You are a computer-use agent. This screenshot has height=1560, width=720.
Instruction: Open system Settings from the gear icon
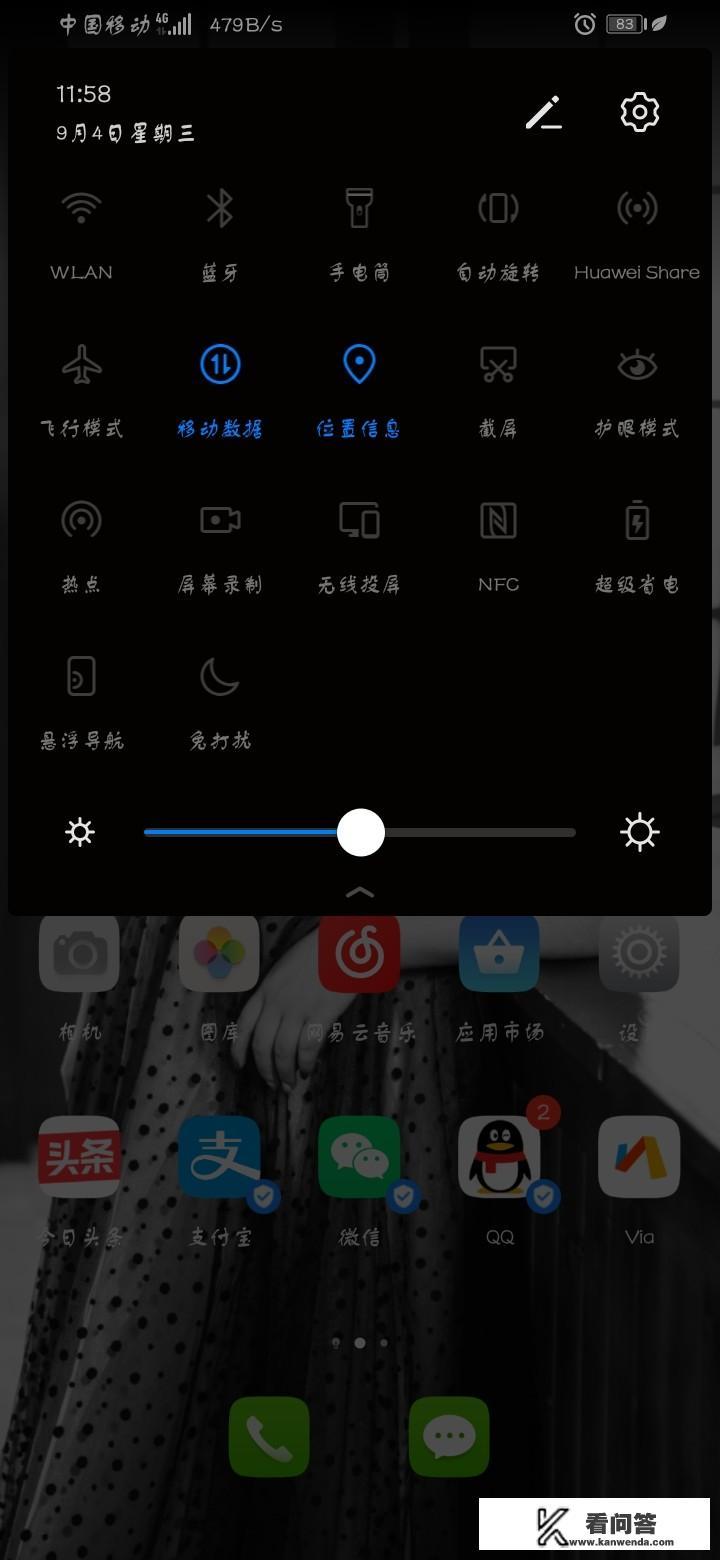(x=639, y=113)
